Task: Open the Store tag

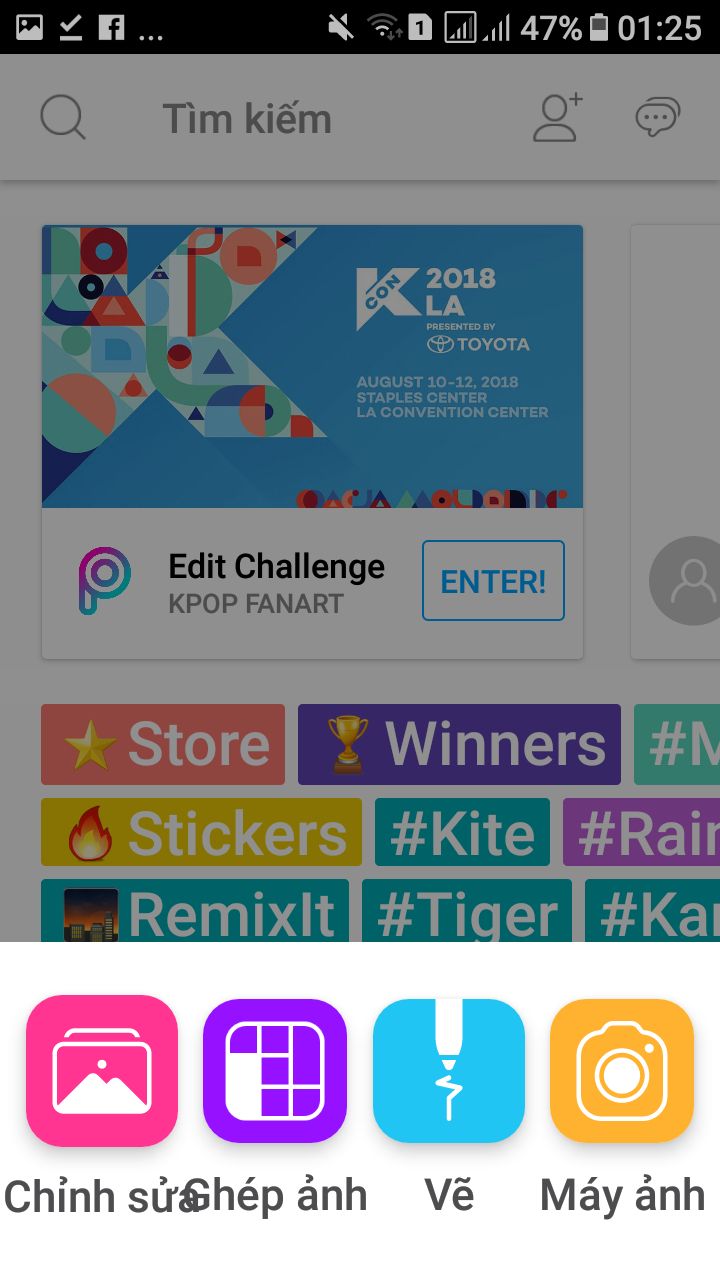Action: [163, 745]
